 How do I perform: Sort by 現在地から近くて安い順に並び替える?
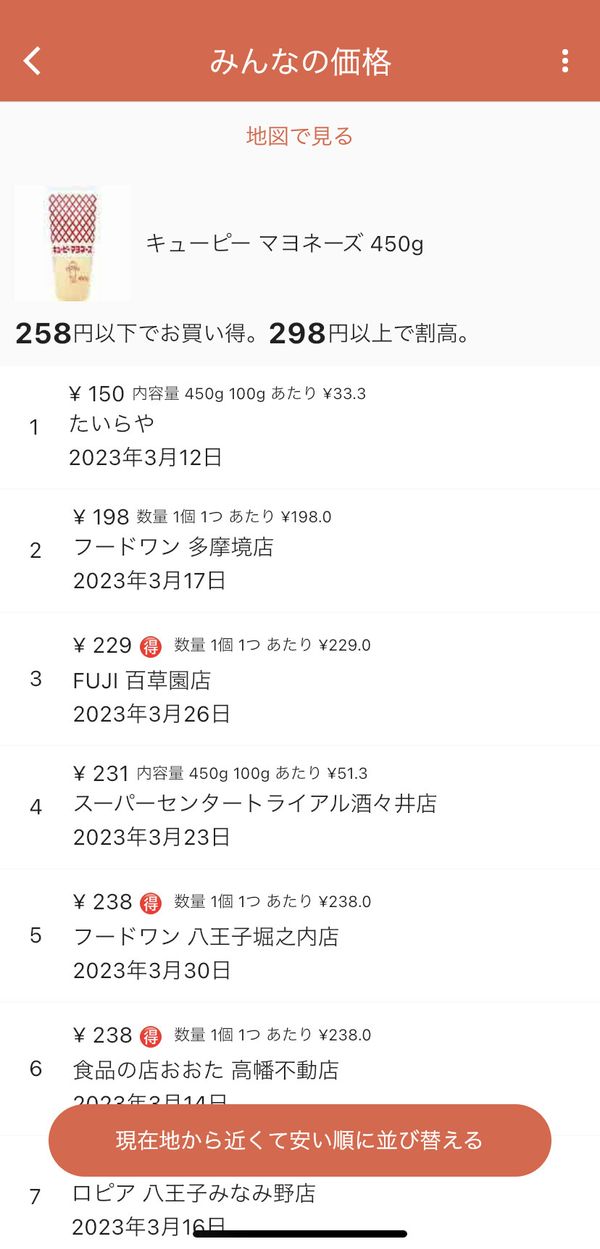(300, 1140)
